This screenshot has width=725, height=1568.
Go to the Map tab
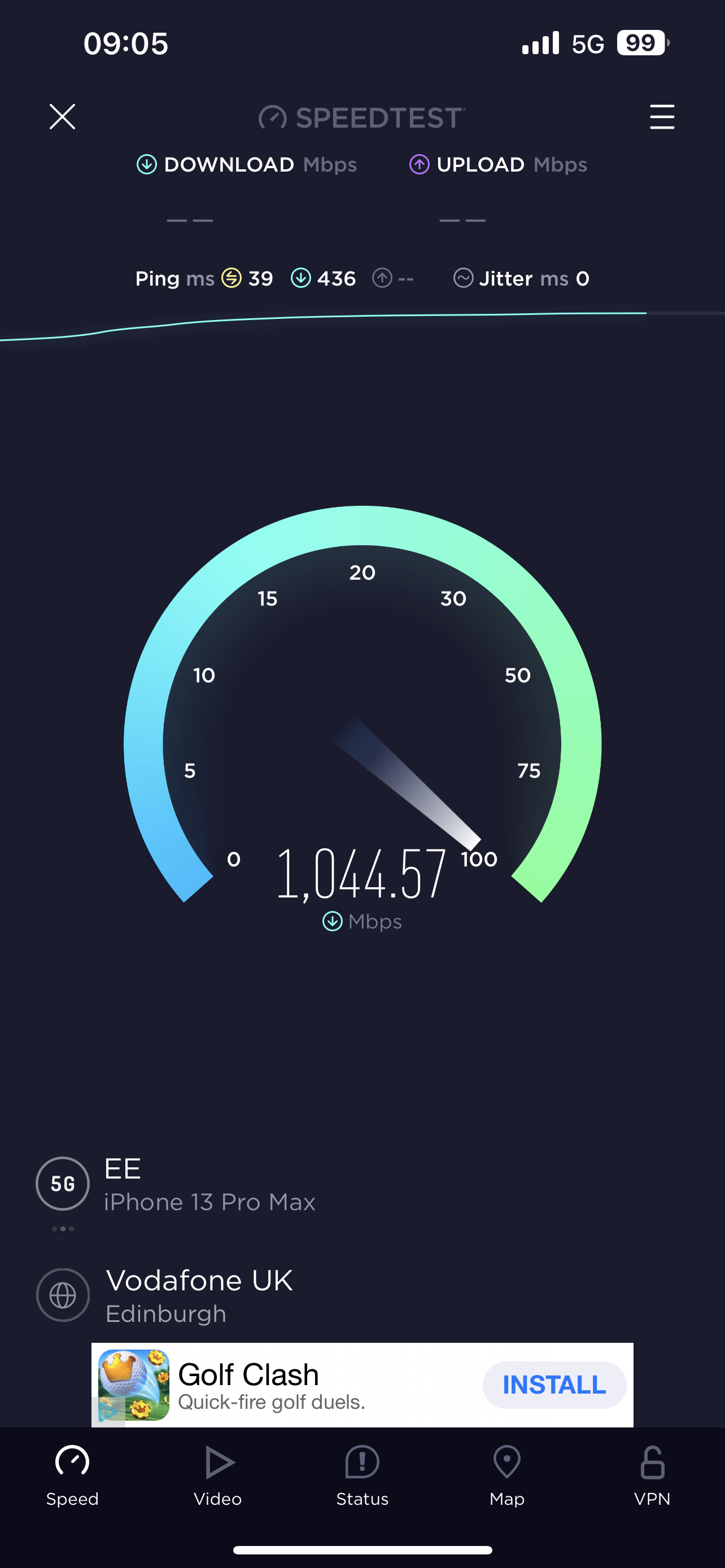click(x=506, y=1474)
